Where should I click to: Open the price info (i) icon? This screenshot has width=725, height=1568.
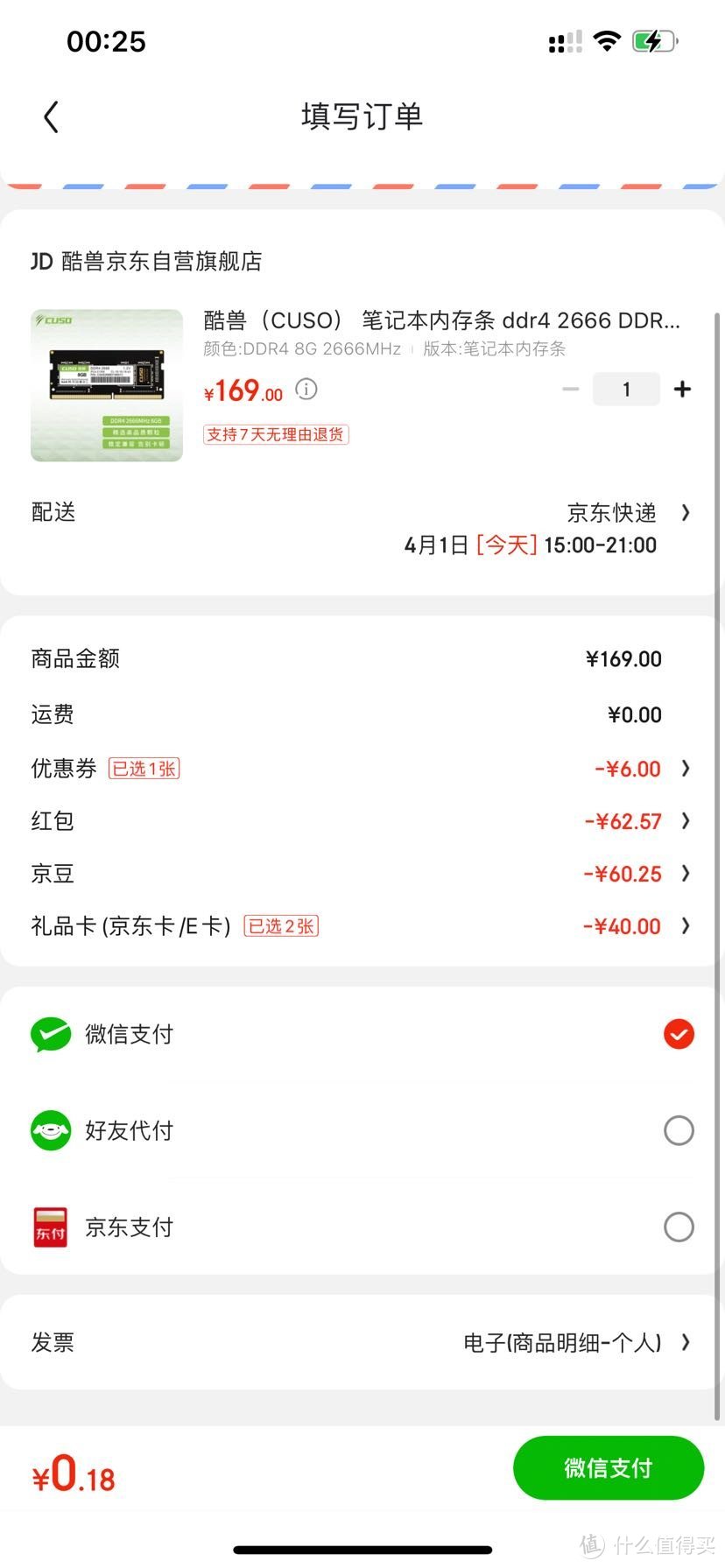pyautogui.click(x=305, y=390)
